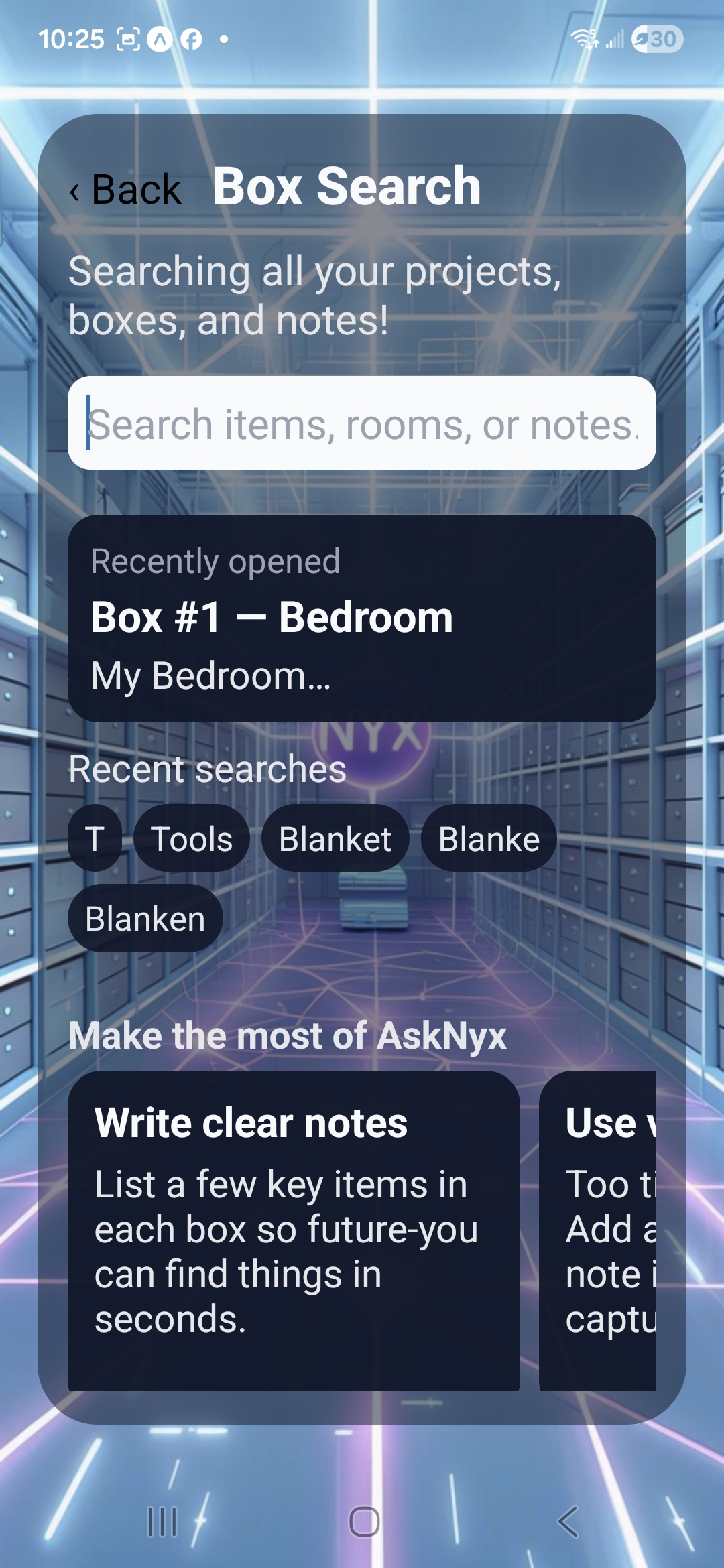Open the system recent apps view
The width and height of the screenshot is (724, 1568).
162,1521
